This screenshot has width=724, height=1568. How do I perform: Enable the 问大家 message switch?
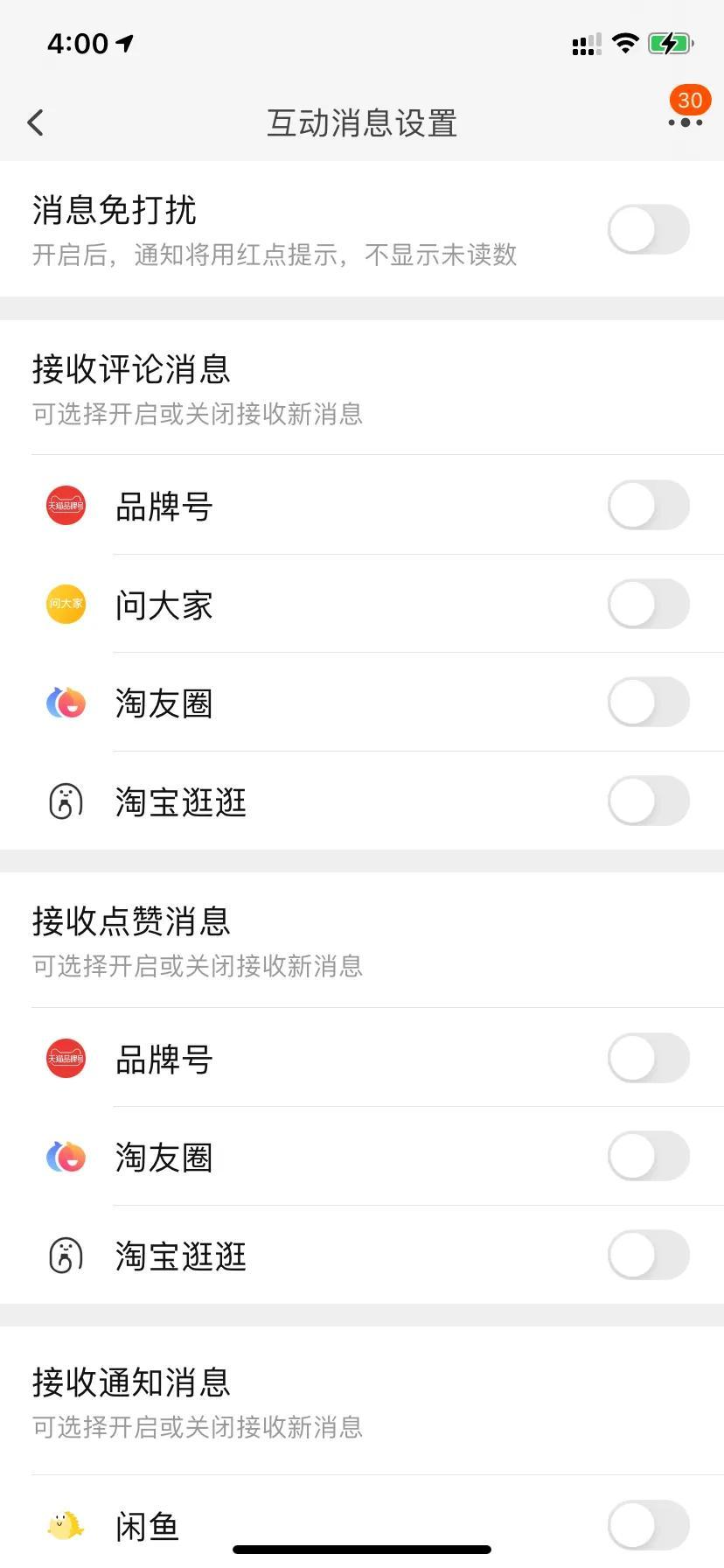pyautogui.click(x=648, y=604)
